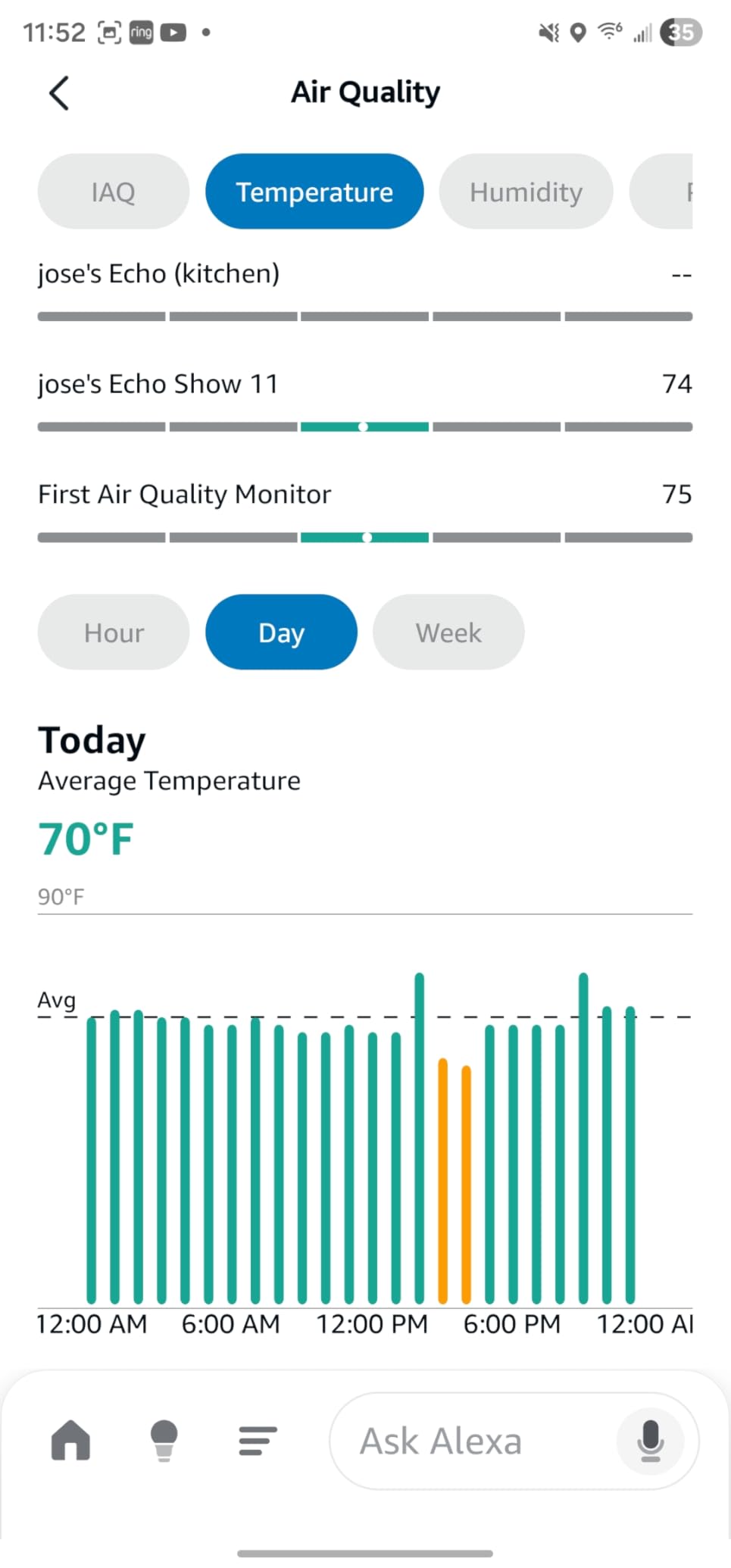731x1568 pixels.
Task: Reselect the Temperature filter pill
Action: [314, 192]
